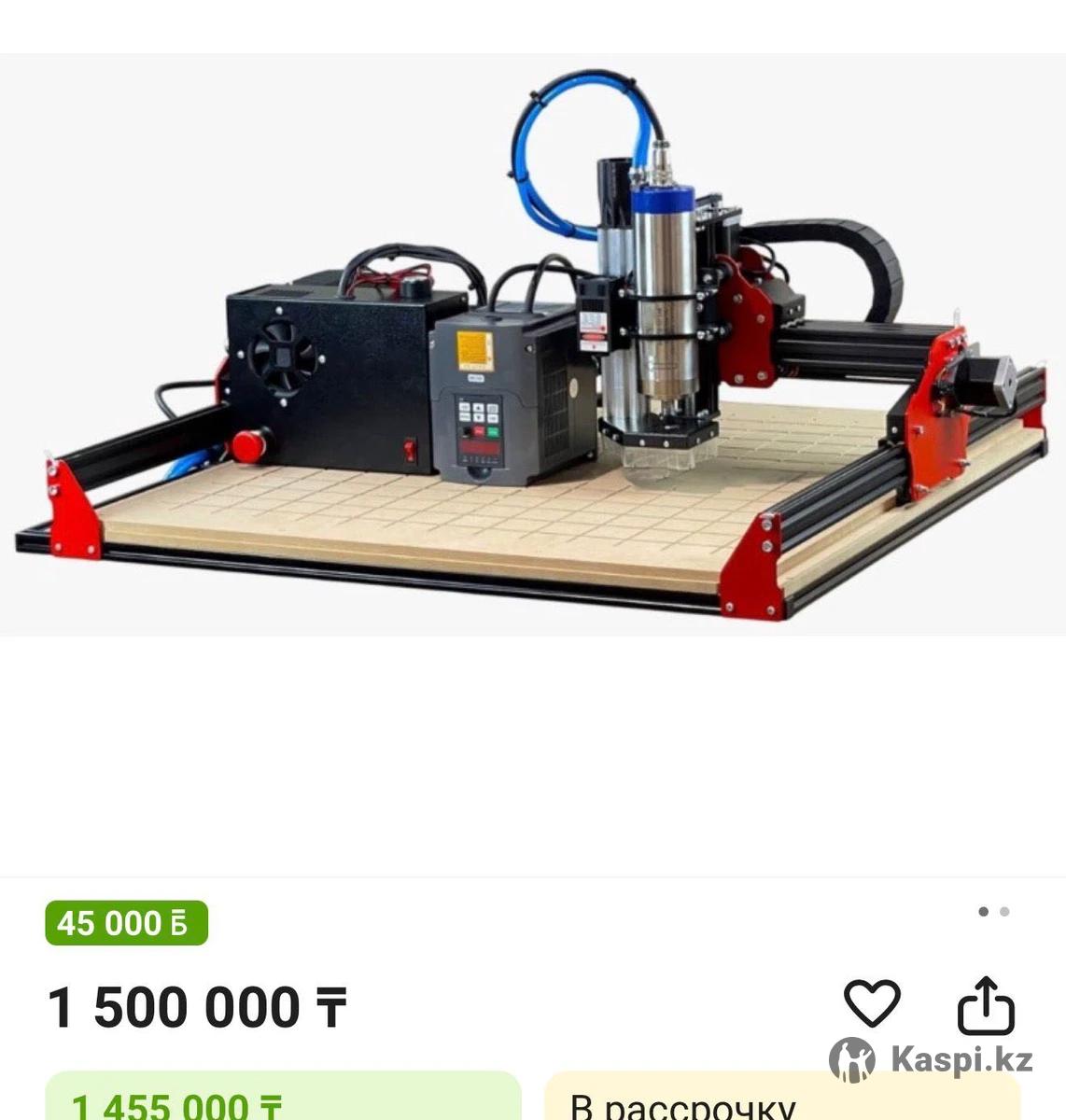Viewport: 1066px width, 1120px height.
Task: Share this product listing
Action: (986, 1005)
